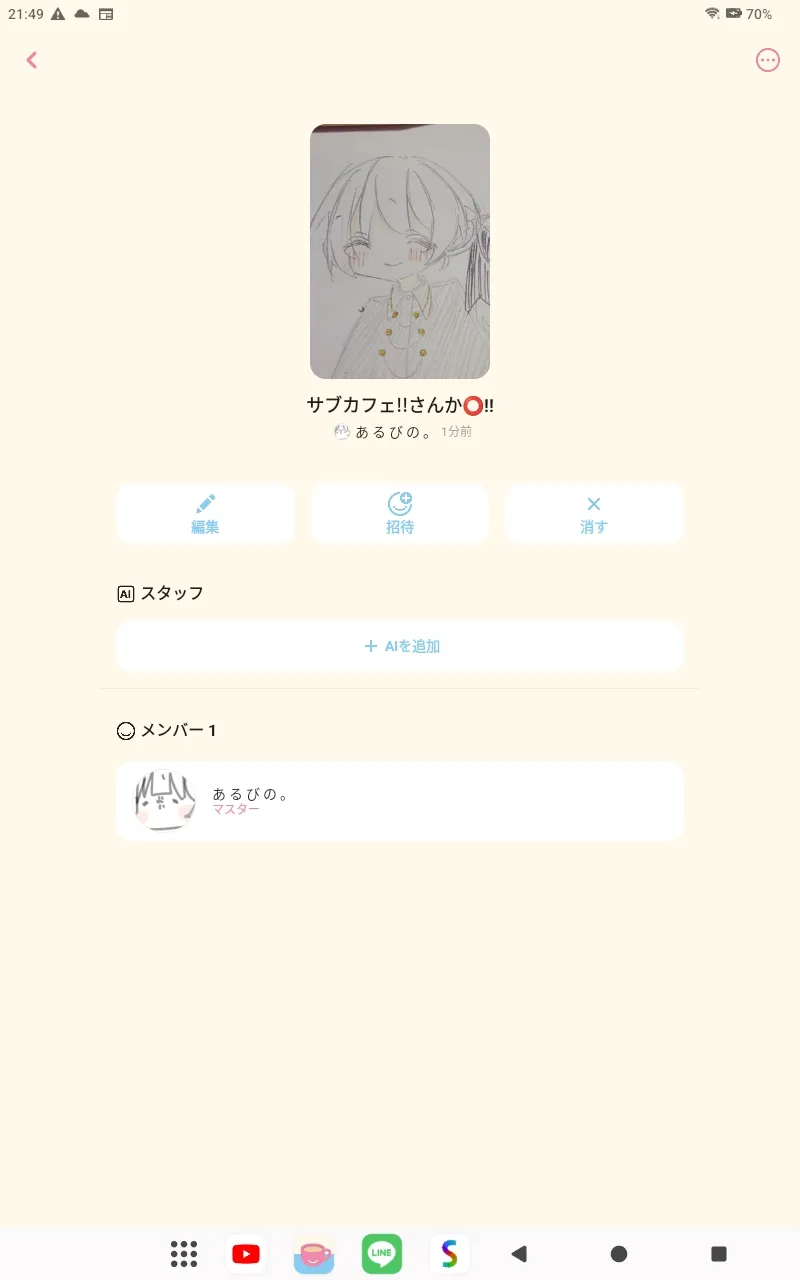
Task: Go back using the pink arrow
Action: [x=32, y=60]
